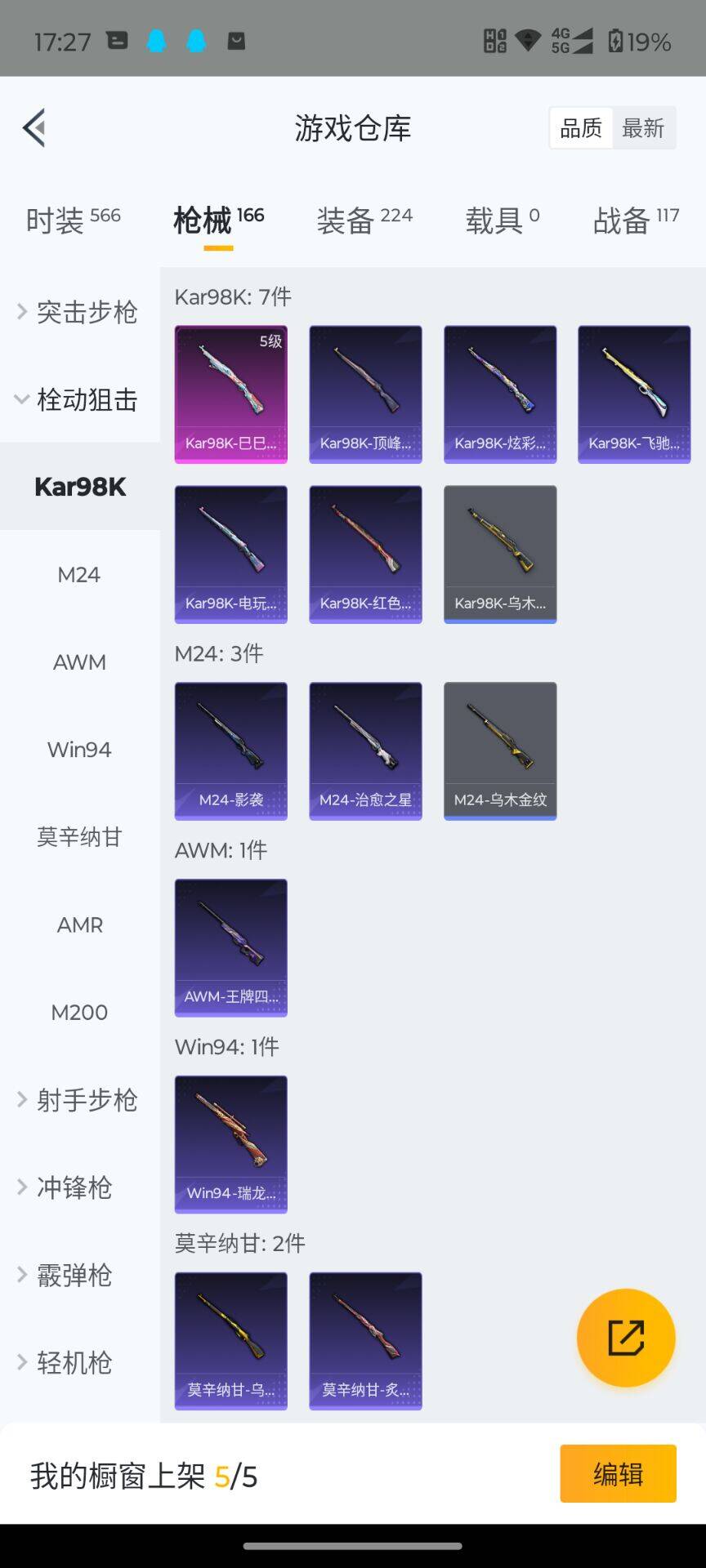Viewport: 706px width, 1568px height.
Task: Open the 战备 tab
Action: (636, 220)
